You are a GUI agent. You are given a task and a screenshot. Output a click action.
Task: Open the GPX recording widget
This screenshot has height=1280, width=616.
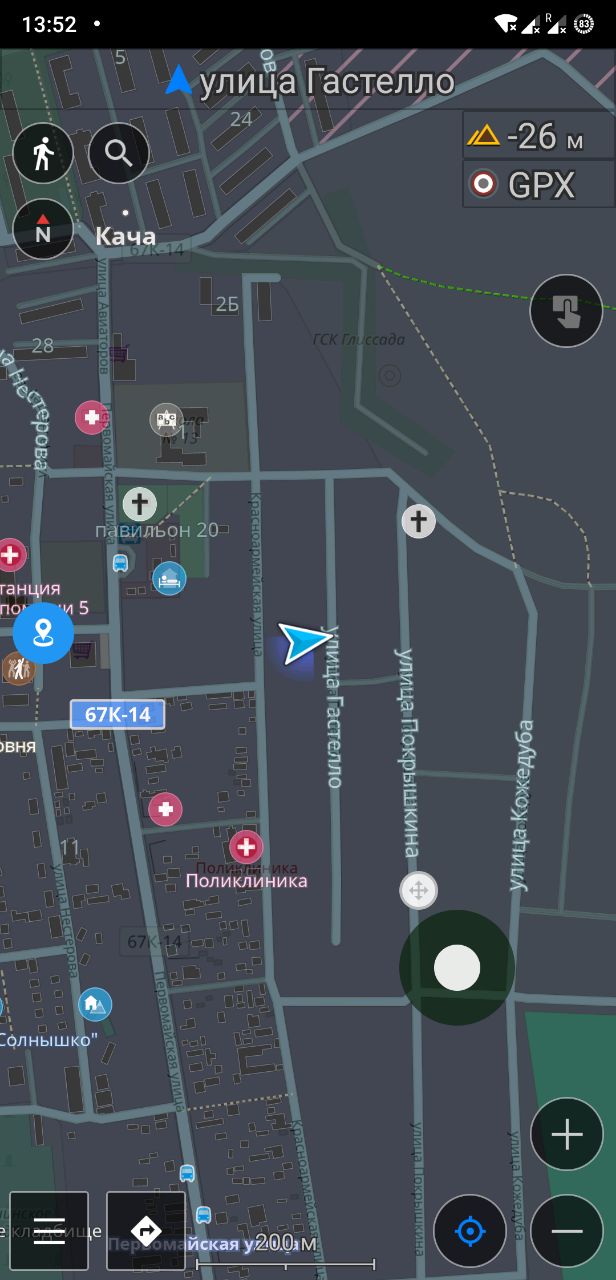click(538, 184)
